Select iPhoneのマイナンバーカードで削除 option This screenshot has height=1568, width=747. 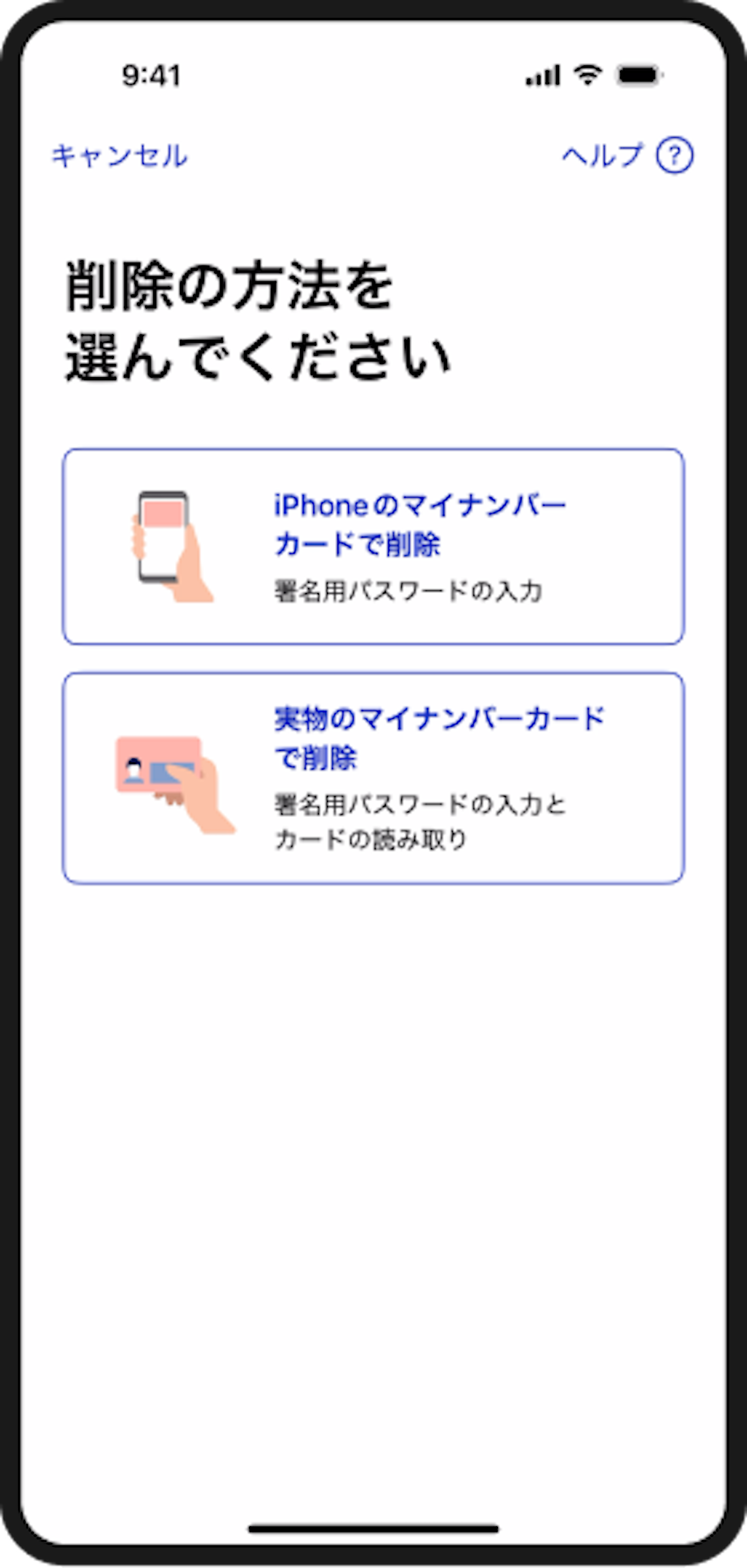pyautogui.click(x=374, y=546)
